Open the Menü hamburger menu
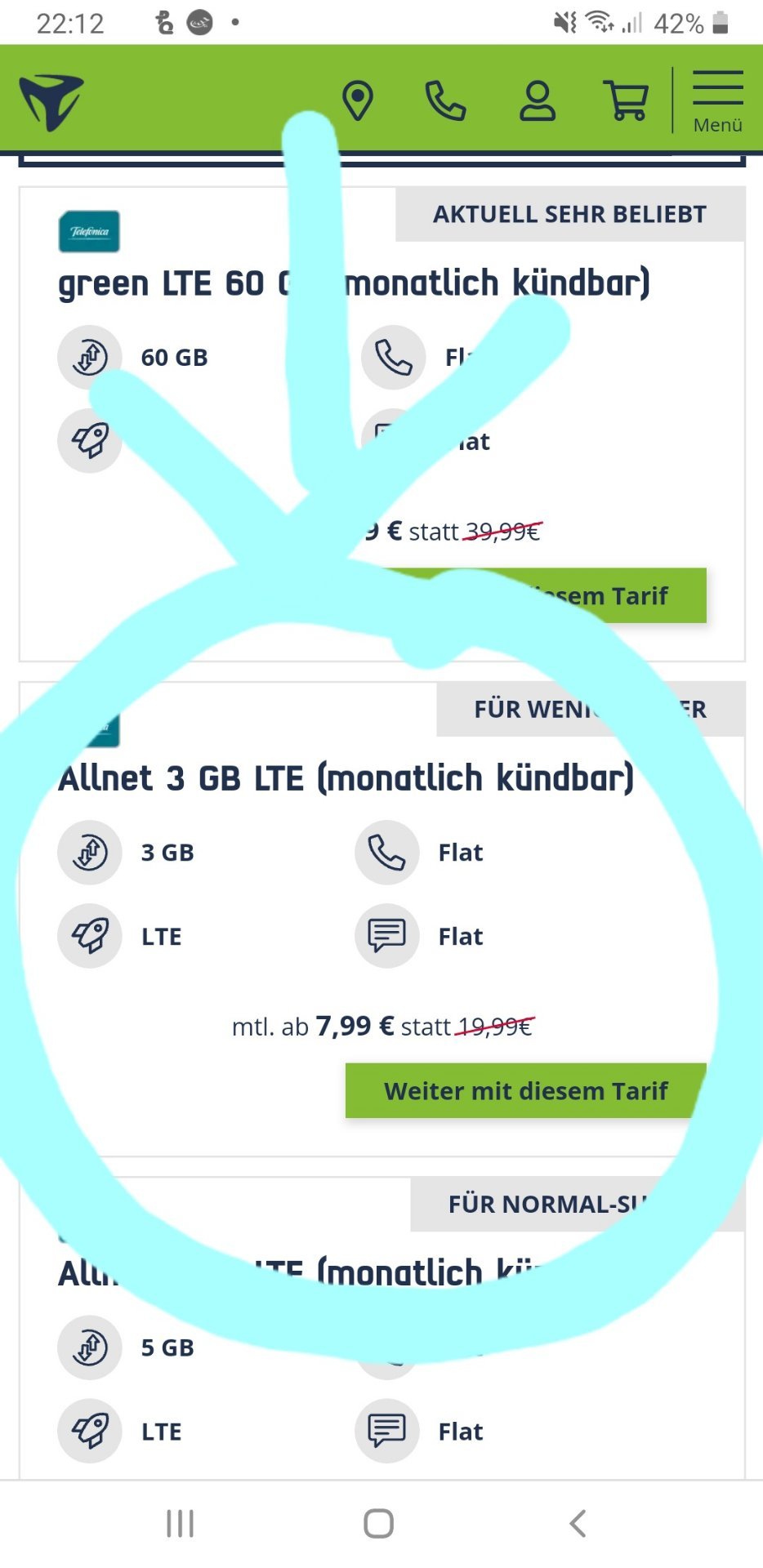Screen dimensions: 763x1568 tap(718, 102)
